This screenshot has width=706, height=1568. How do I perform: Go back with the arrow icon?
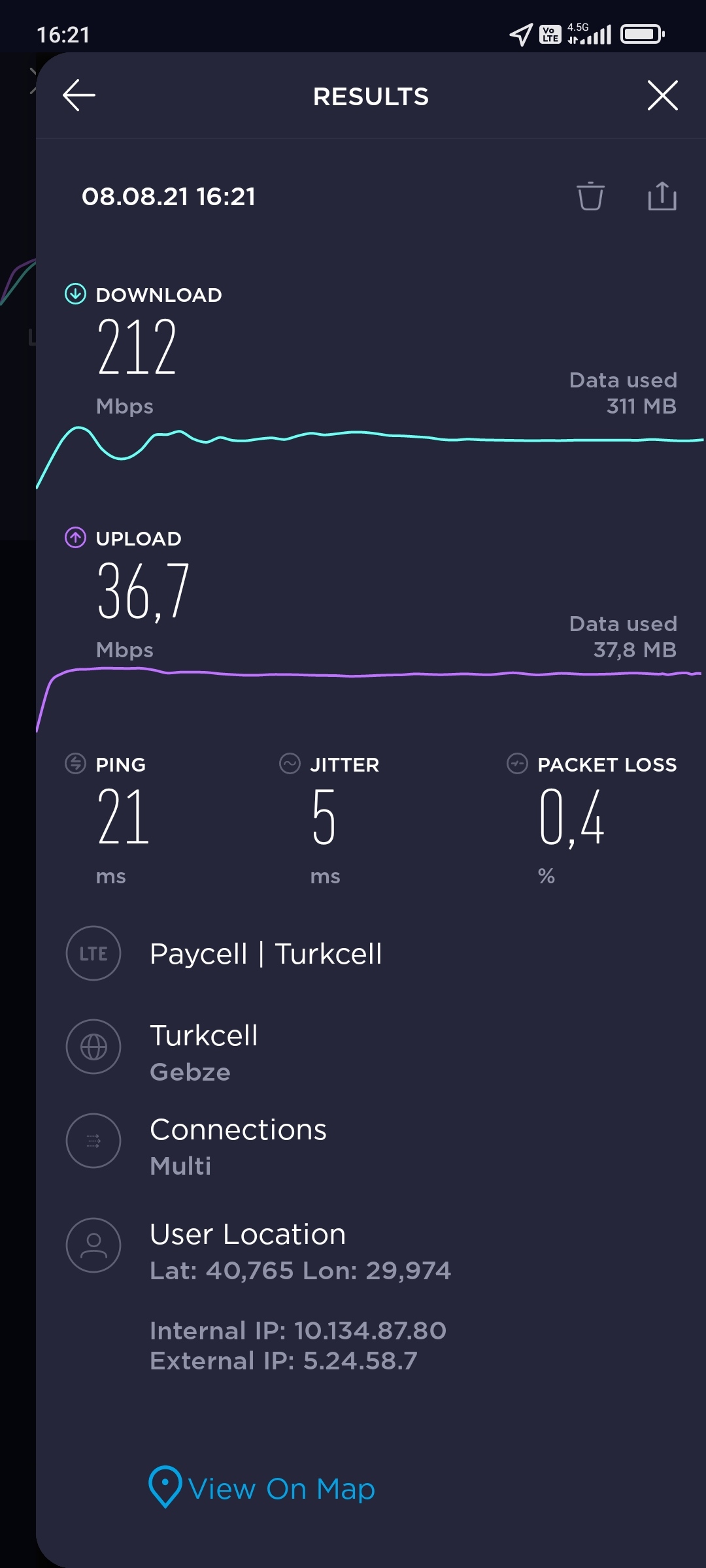[x=79, y=95]
